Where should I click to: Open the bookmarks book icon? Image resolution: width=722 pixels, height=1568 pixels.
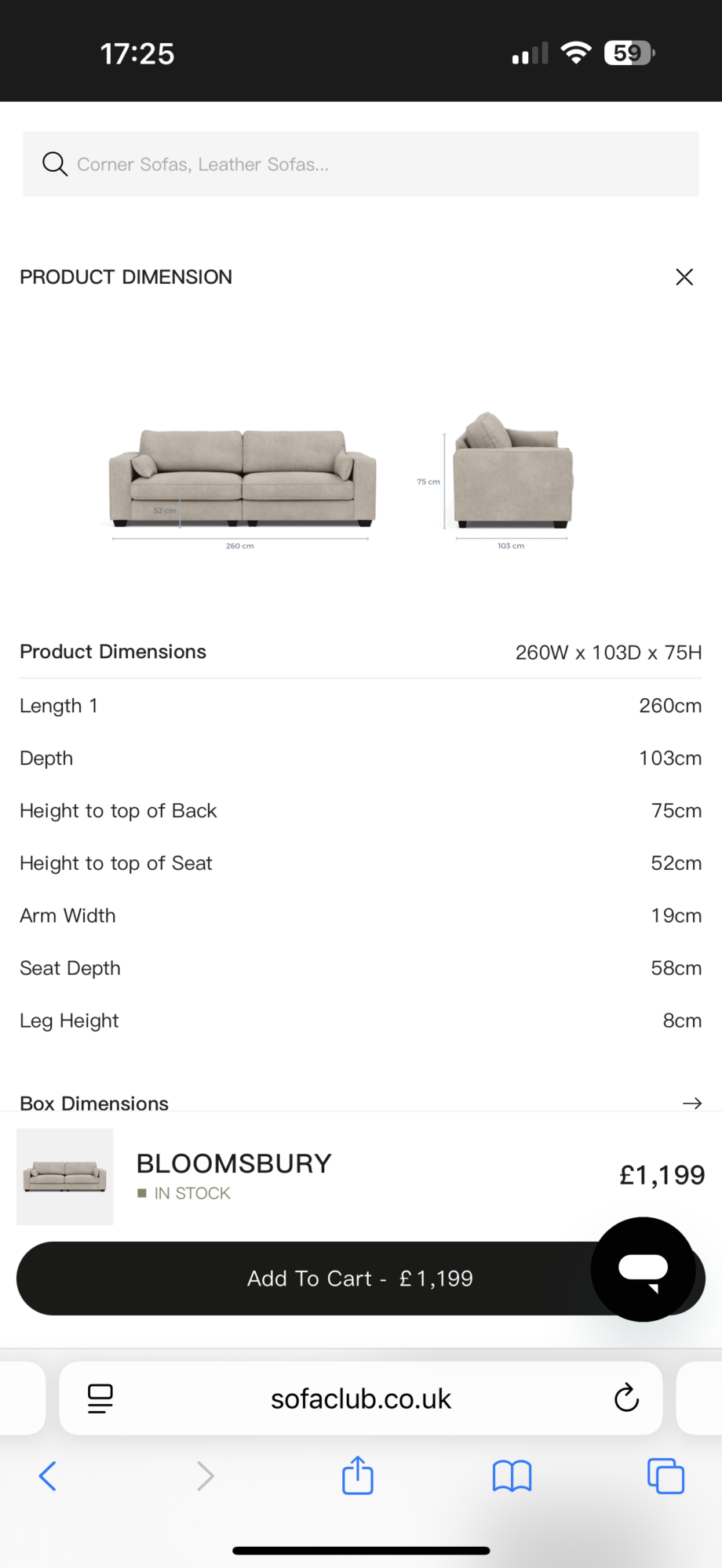point(512,1475)
